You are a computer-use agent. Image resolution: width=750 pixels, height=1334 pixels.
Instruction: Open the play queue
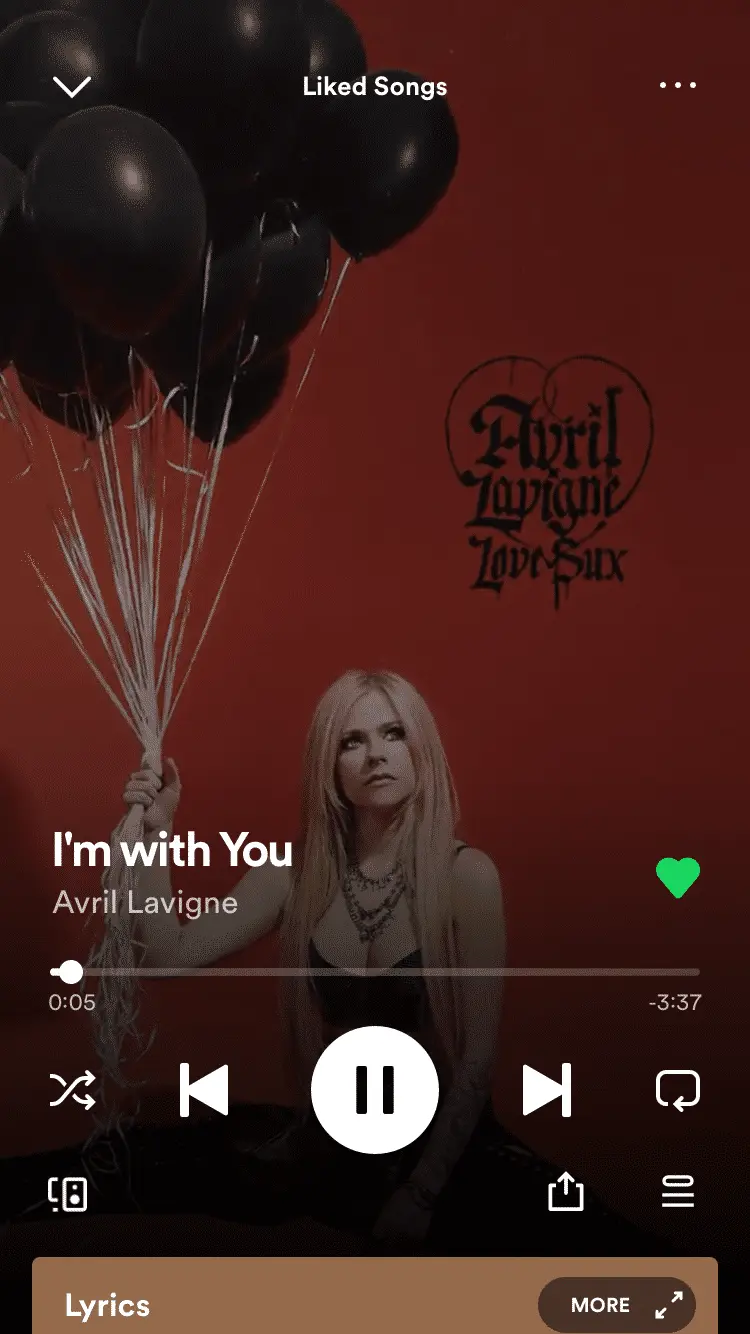(677, 1192)
